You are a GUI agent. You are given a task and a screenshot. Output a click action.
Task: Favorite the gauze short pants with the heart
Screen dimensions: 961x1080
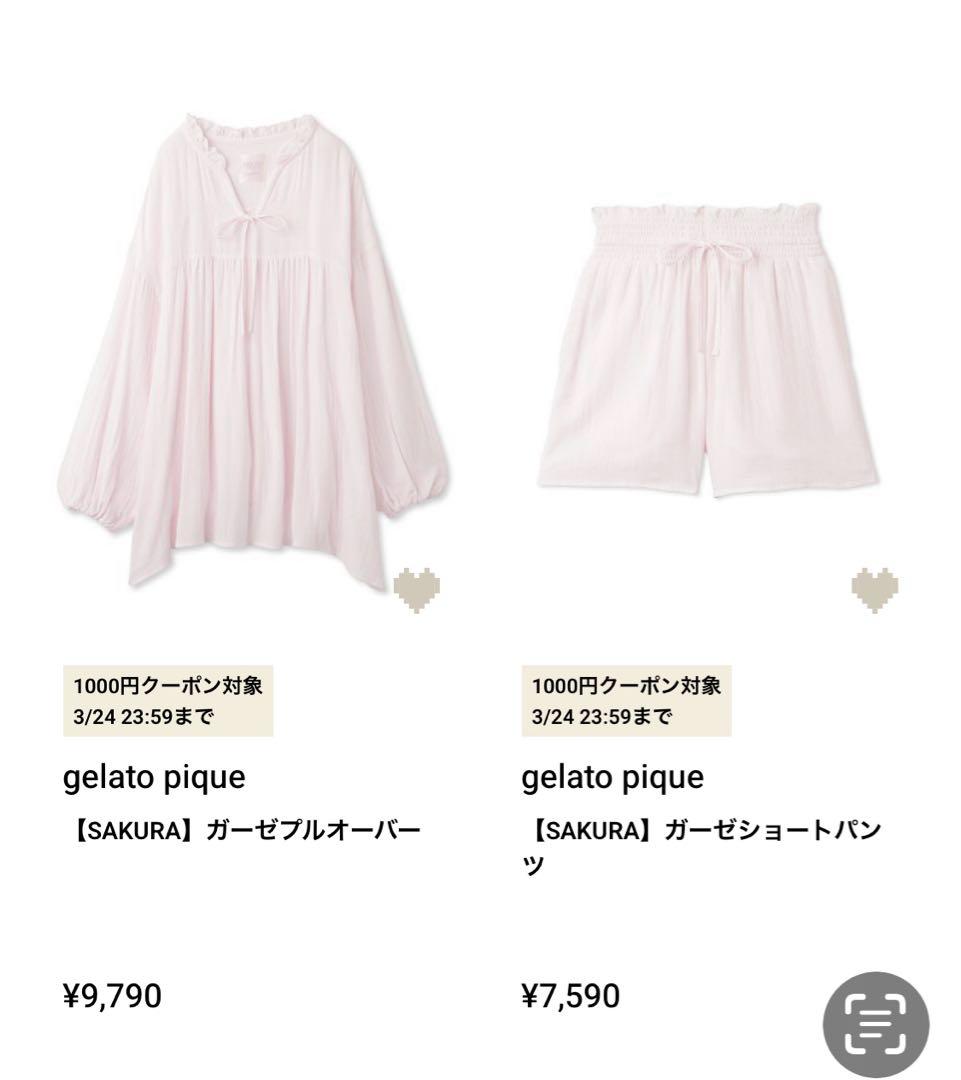coord(875,590)
